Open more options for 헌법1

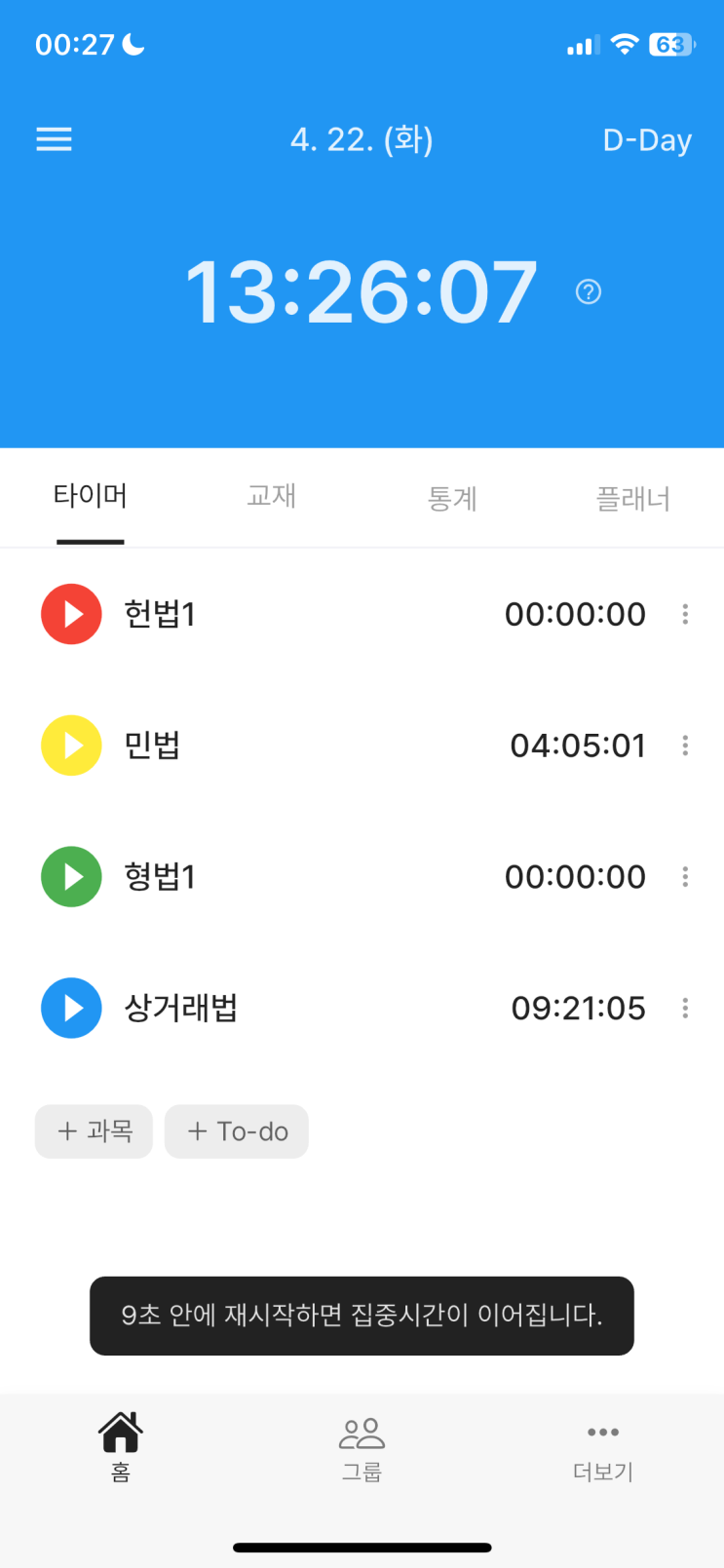(x=685, y=614)
